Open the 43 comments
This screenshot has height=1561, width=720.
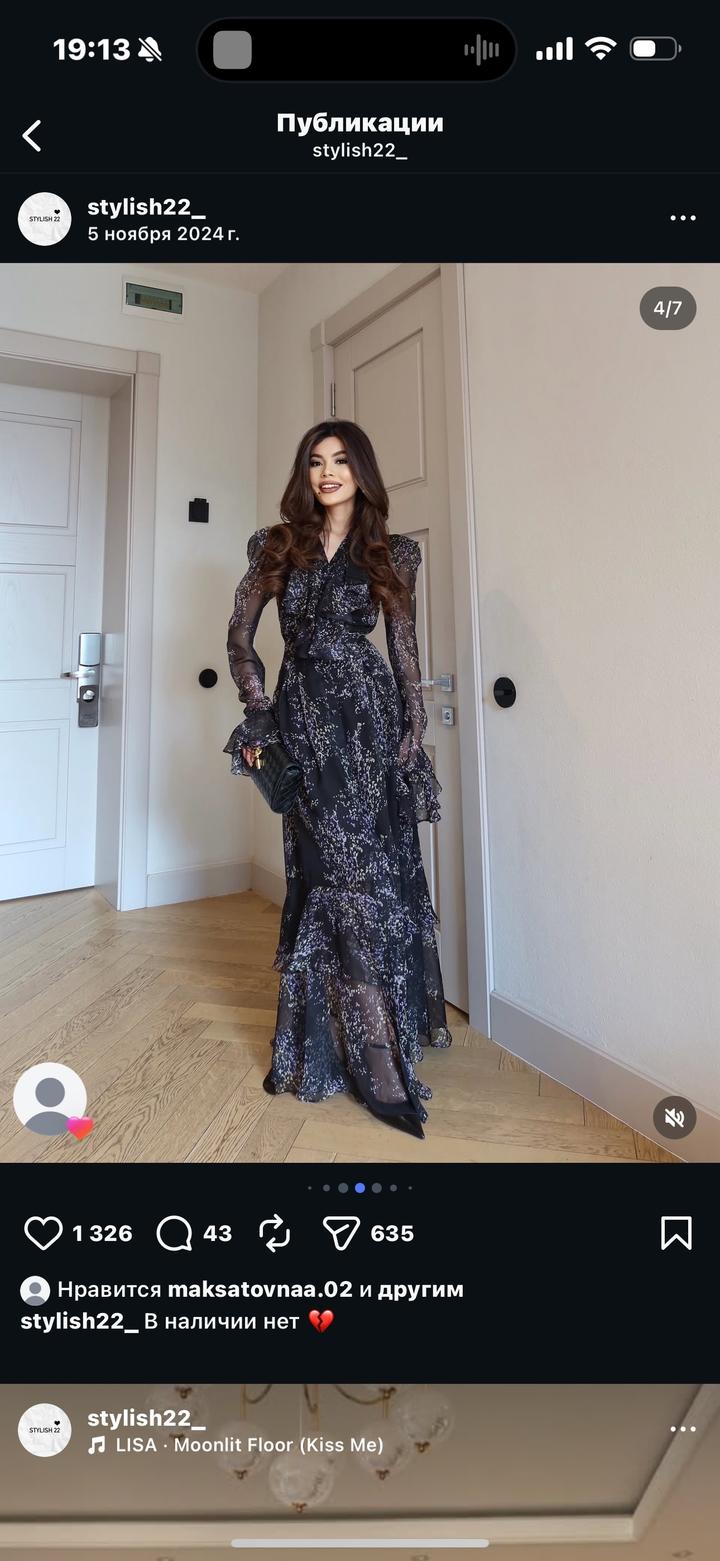(175, 1233)
